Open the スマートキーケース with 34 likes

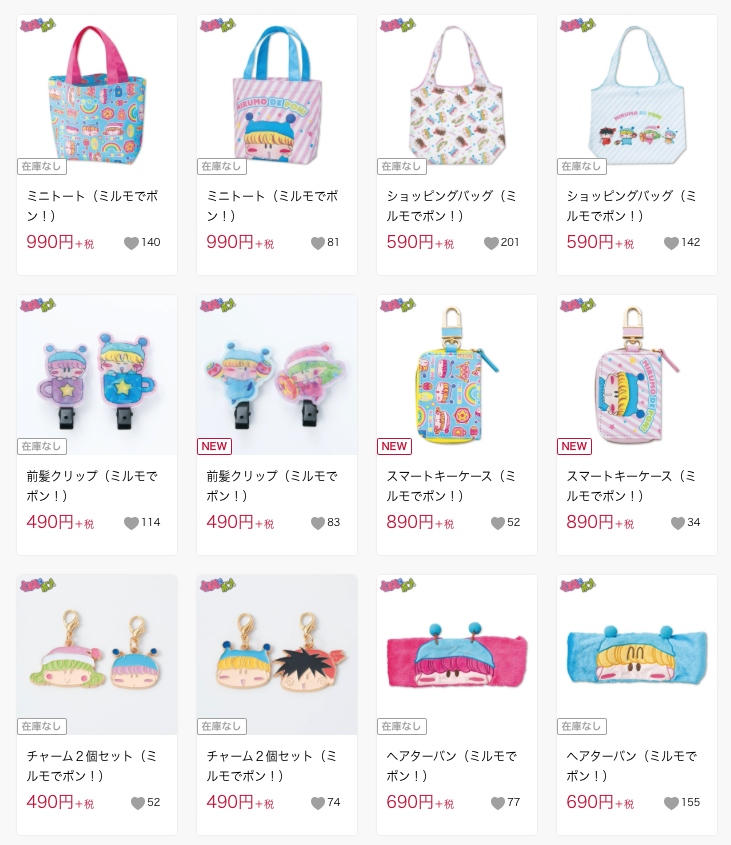tap(637, 377)
